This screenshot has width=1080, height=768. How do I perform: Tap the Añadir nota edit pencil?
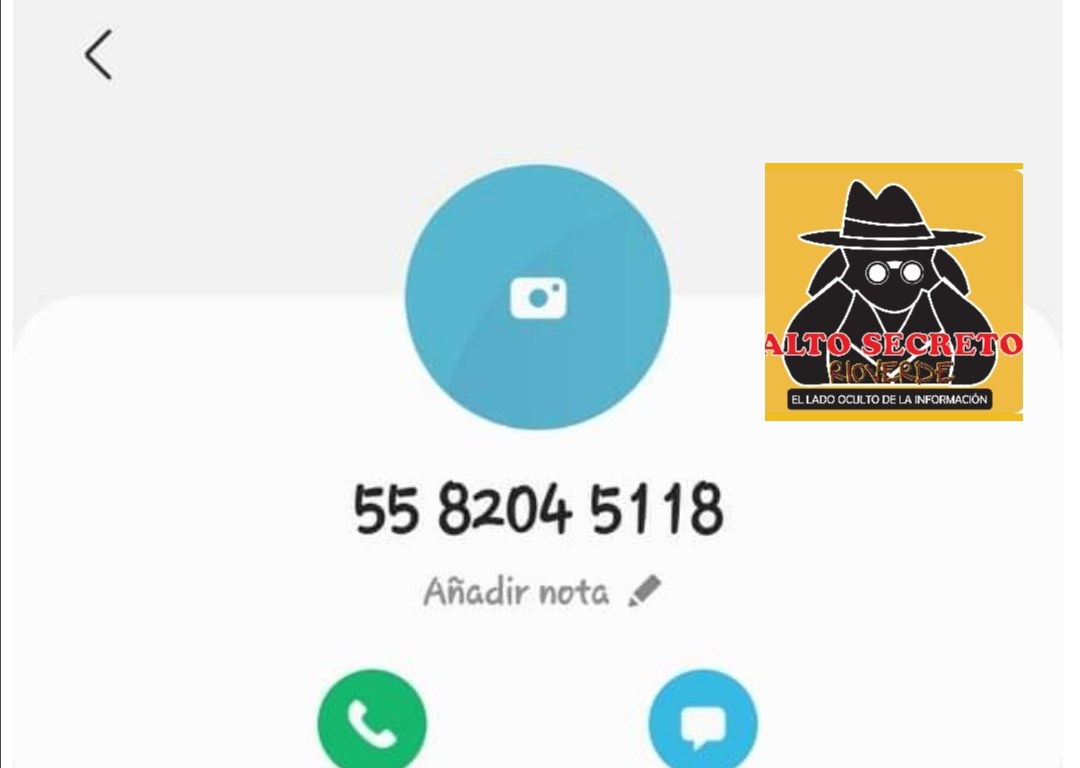644,591
